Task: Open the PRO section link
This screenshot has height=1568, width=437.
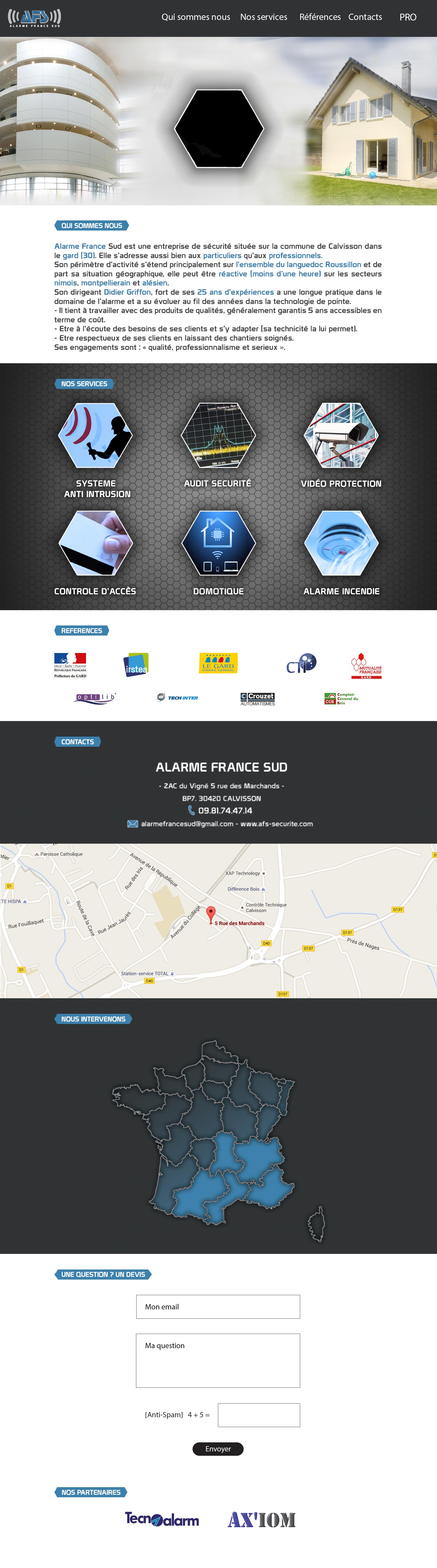Action: click(408, 17)
